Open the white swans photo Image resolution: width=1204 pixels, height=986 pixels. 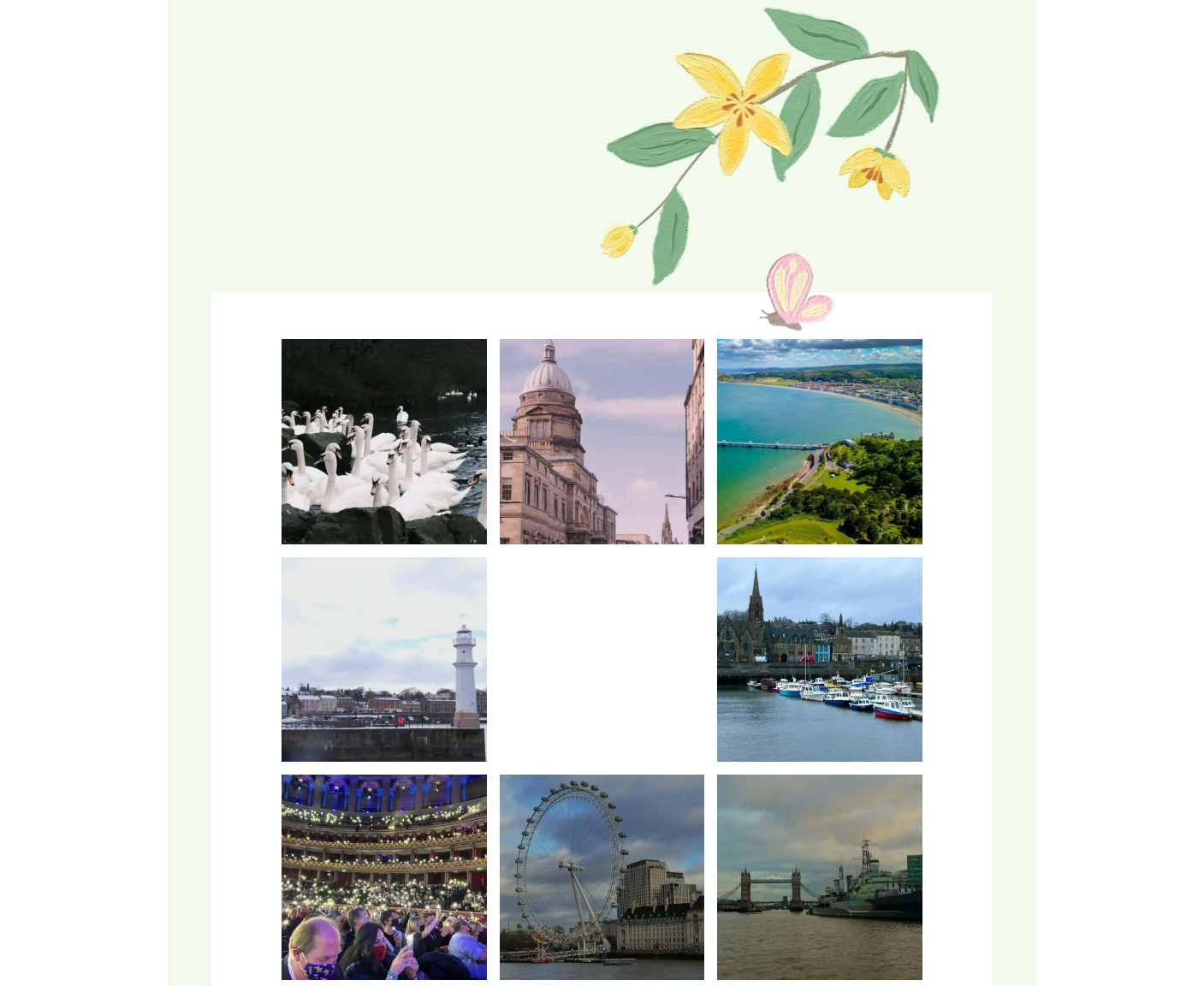(383, 441)
